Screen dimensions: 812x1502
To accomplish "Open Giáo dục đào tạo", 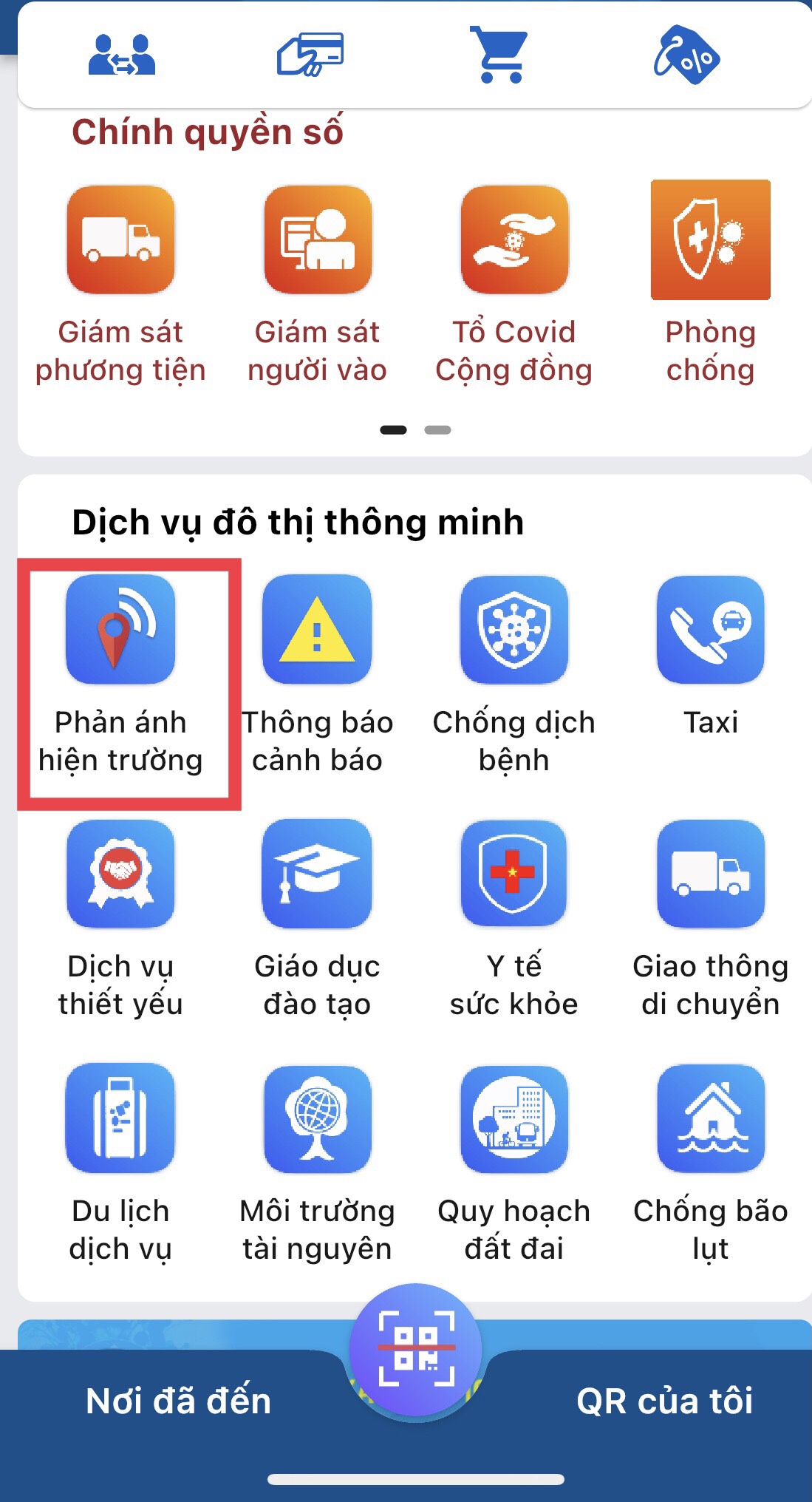I will click(x=317, y=874).
